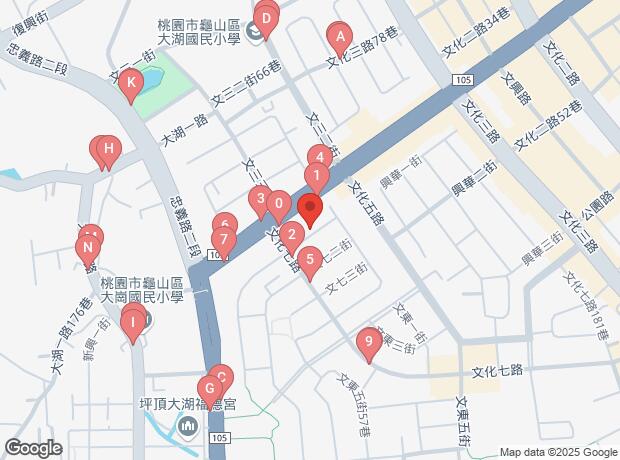Open map marker K
Screen dimensions: 620x460
pyautogui.click(x=130, y=85)
